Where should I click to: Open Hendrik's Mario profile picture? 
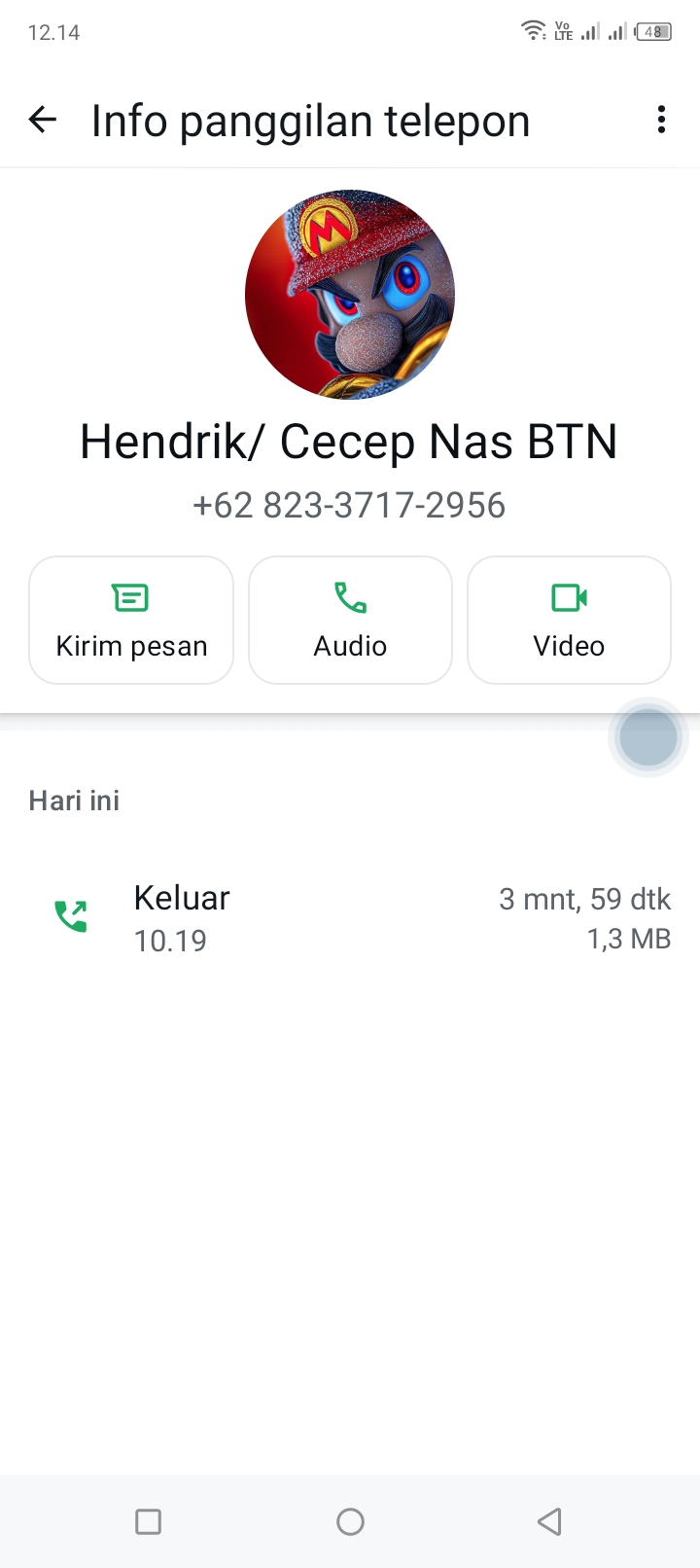point(350,294)
